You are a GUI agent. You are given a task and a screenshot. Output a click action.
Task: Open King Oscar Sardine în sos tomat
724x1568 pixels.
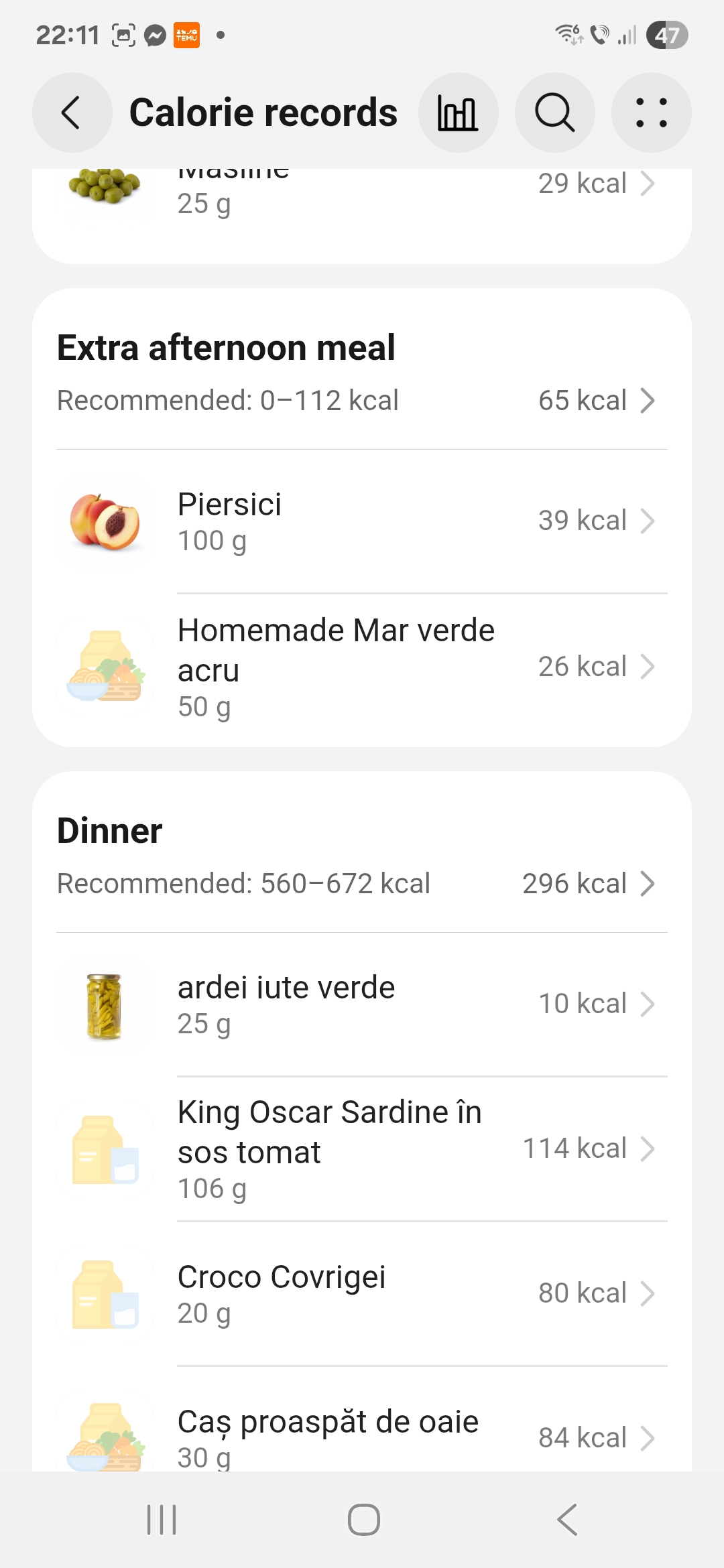point(362,1149)
